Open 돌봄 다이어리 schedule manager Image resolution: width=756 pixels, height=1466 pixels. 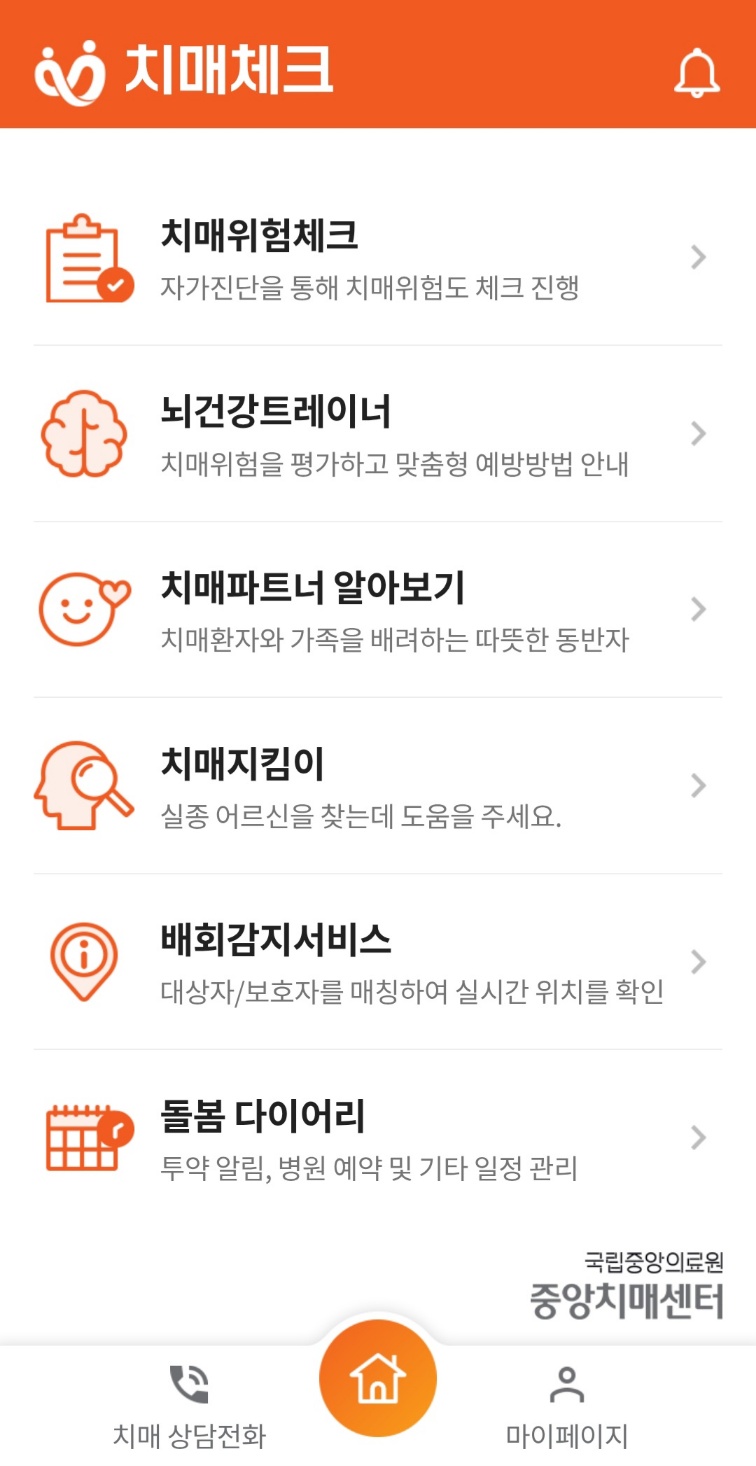coord(377,1138)
